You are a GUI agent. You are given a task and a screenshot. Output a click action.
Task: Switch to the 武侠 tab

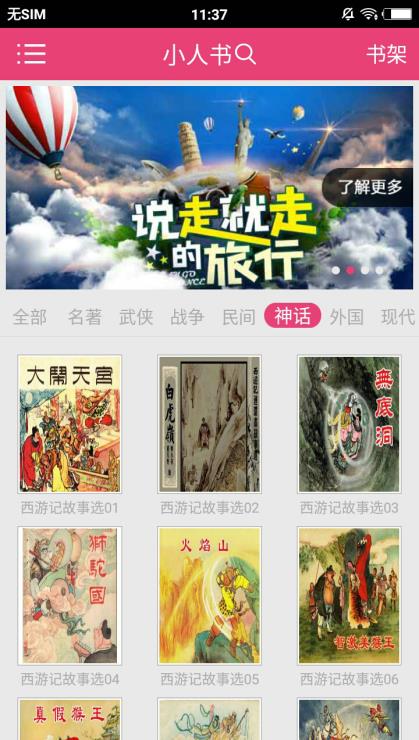click(x=136, y=317)
